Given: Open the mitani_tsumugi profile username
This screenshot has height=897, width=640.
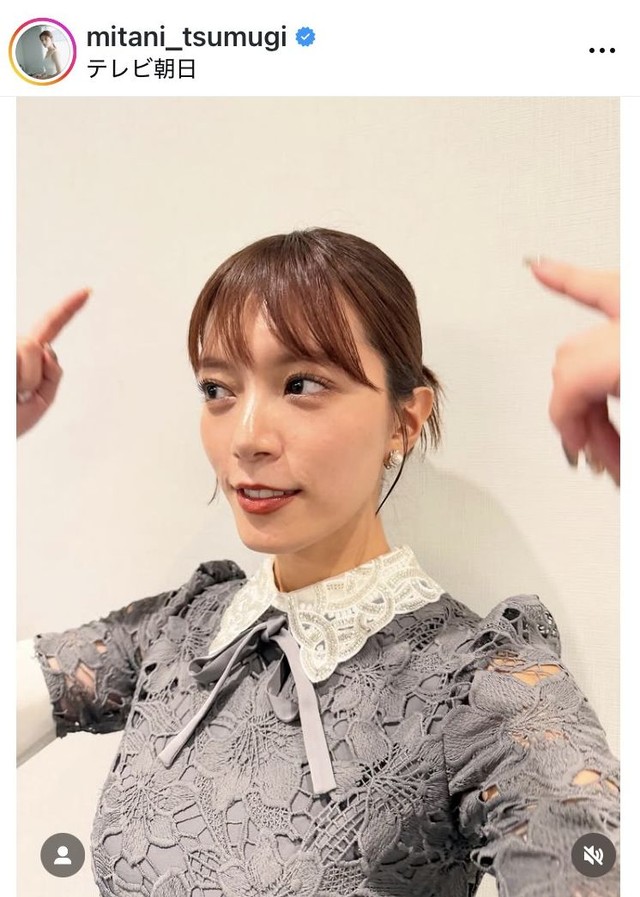Looking at the screenshot, I should tap(186, 37).
